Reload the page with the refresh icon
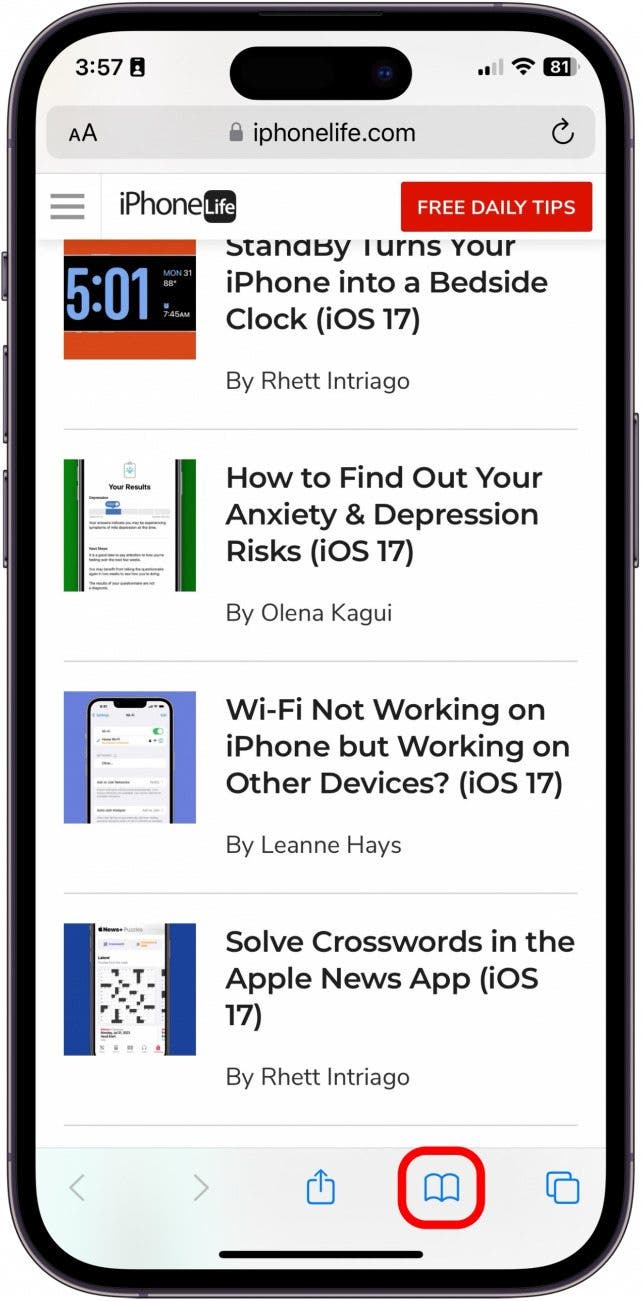642x1301 pixels. click(563, 133)
